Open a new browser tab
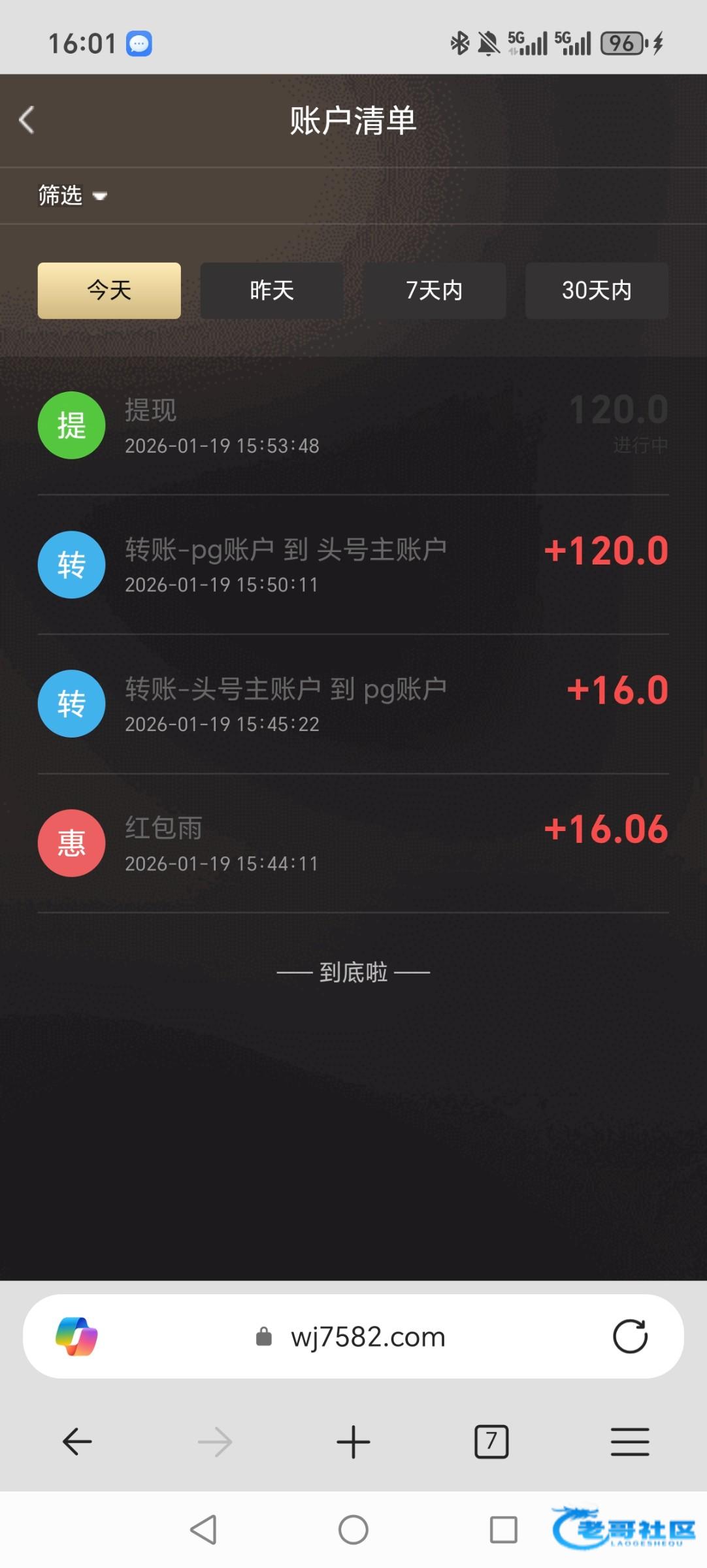The image size is (707, 1568). point(354,1442)
